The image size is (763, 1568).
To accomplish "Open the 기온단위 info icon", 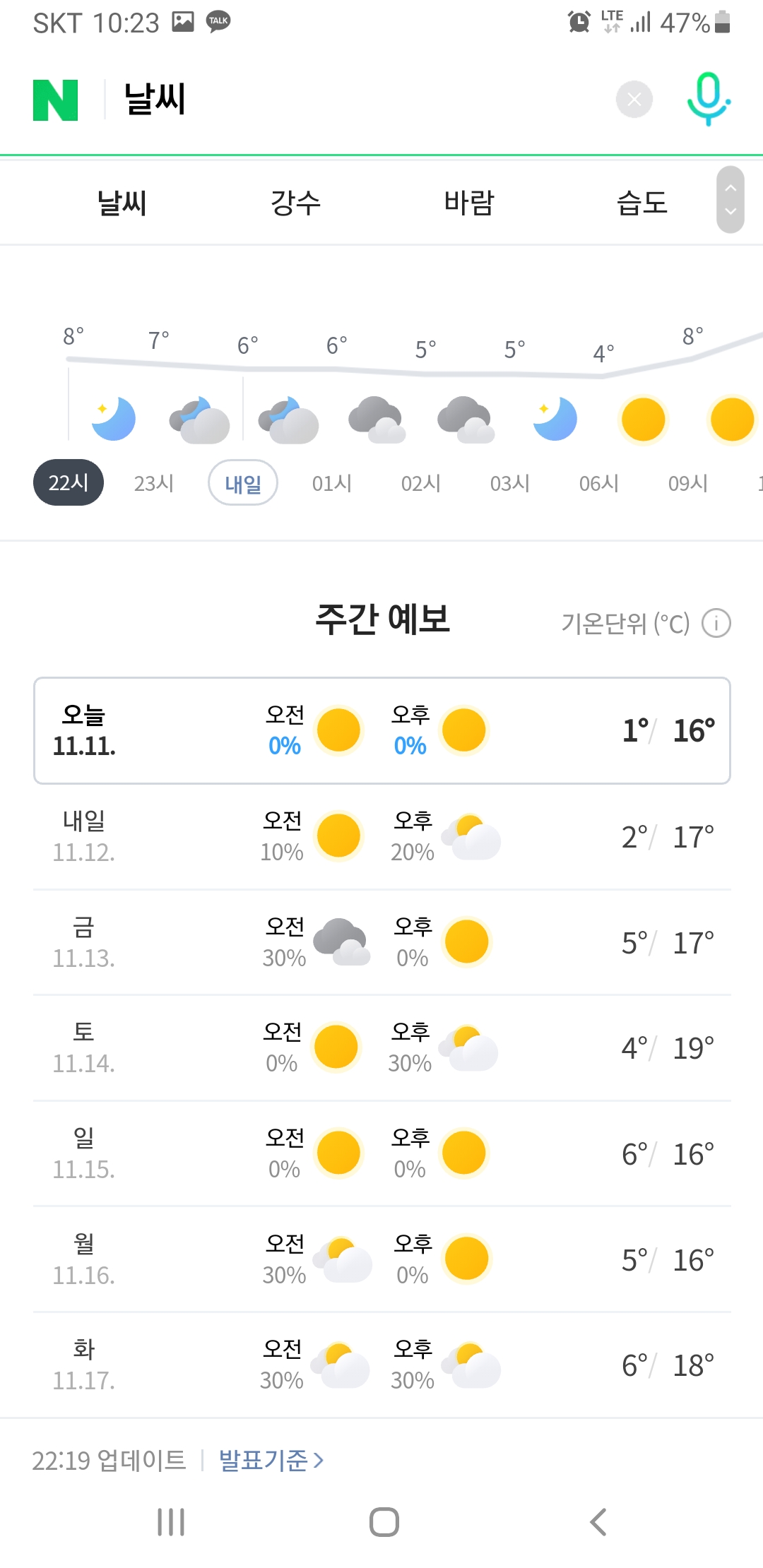I will point(716,624).
